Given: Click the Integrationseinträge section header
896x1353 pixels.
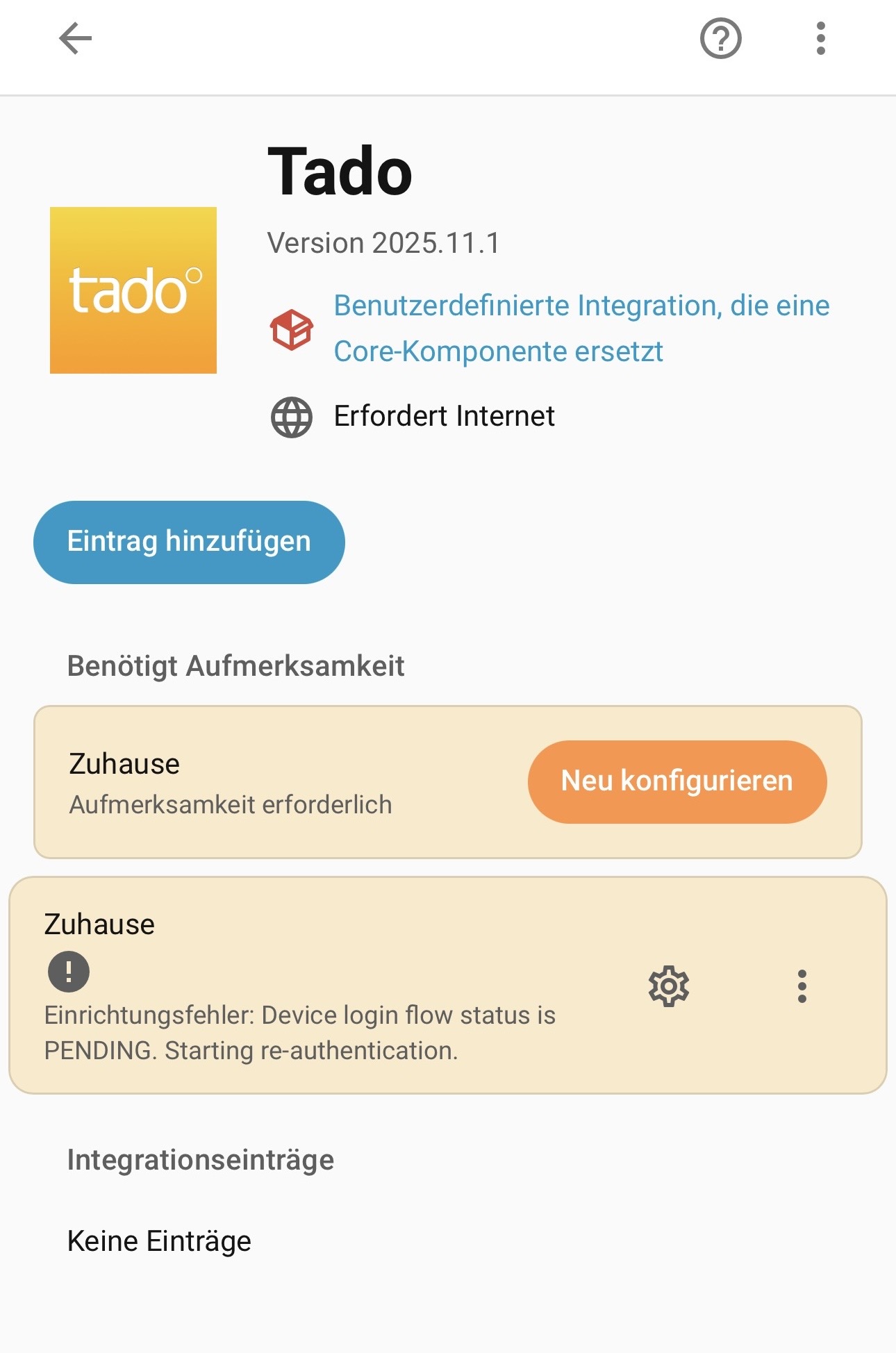Looking at the screenshot, I should coord(200,1159).
